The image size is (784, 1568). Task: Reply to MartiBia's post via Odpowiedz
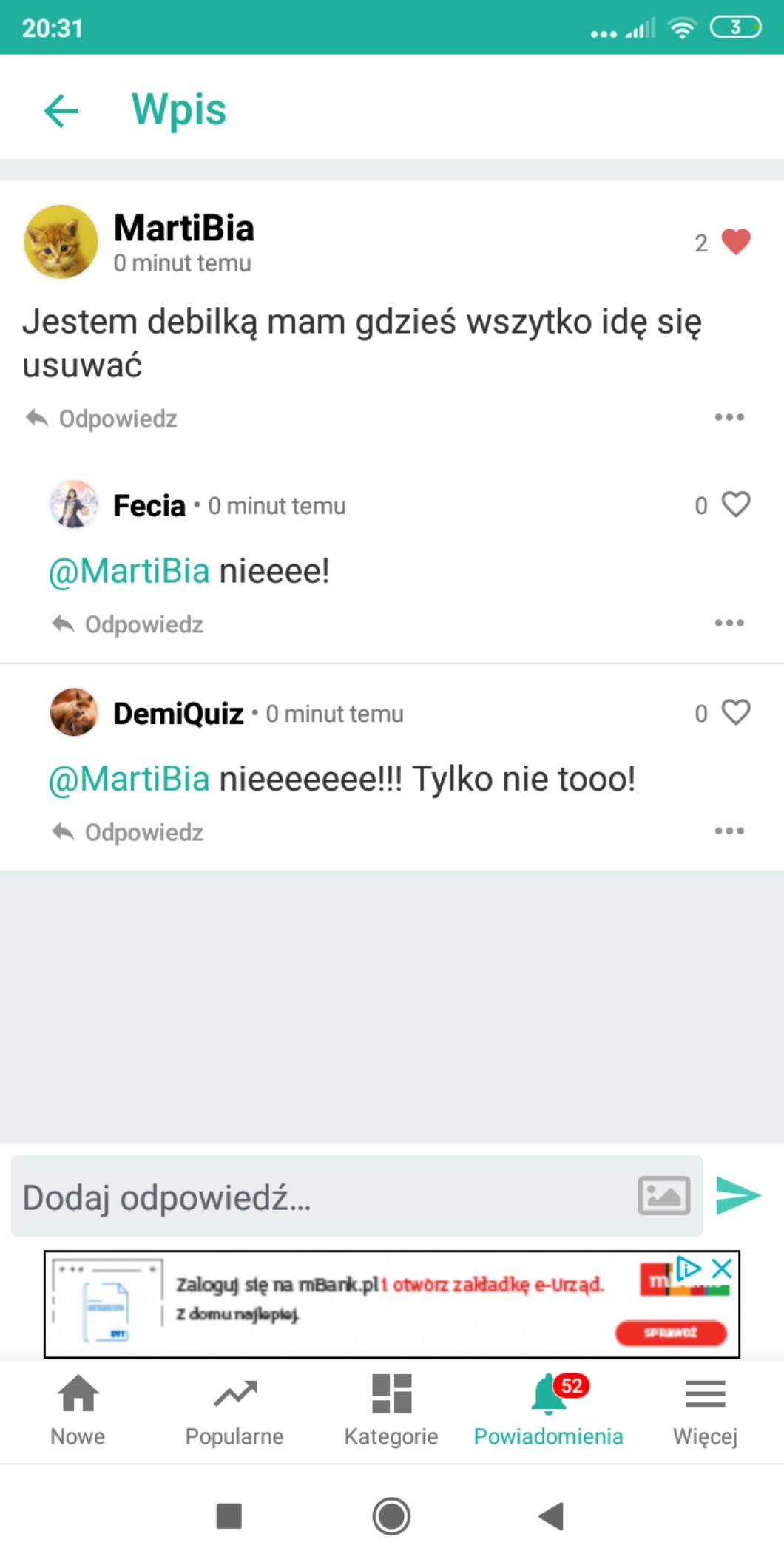[x=103, y=419]
